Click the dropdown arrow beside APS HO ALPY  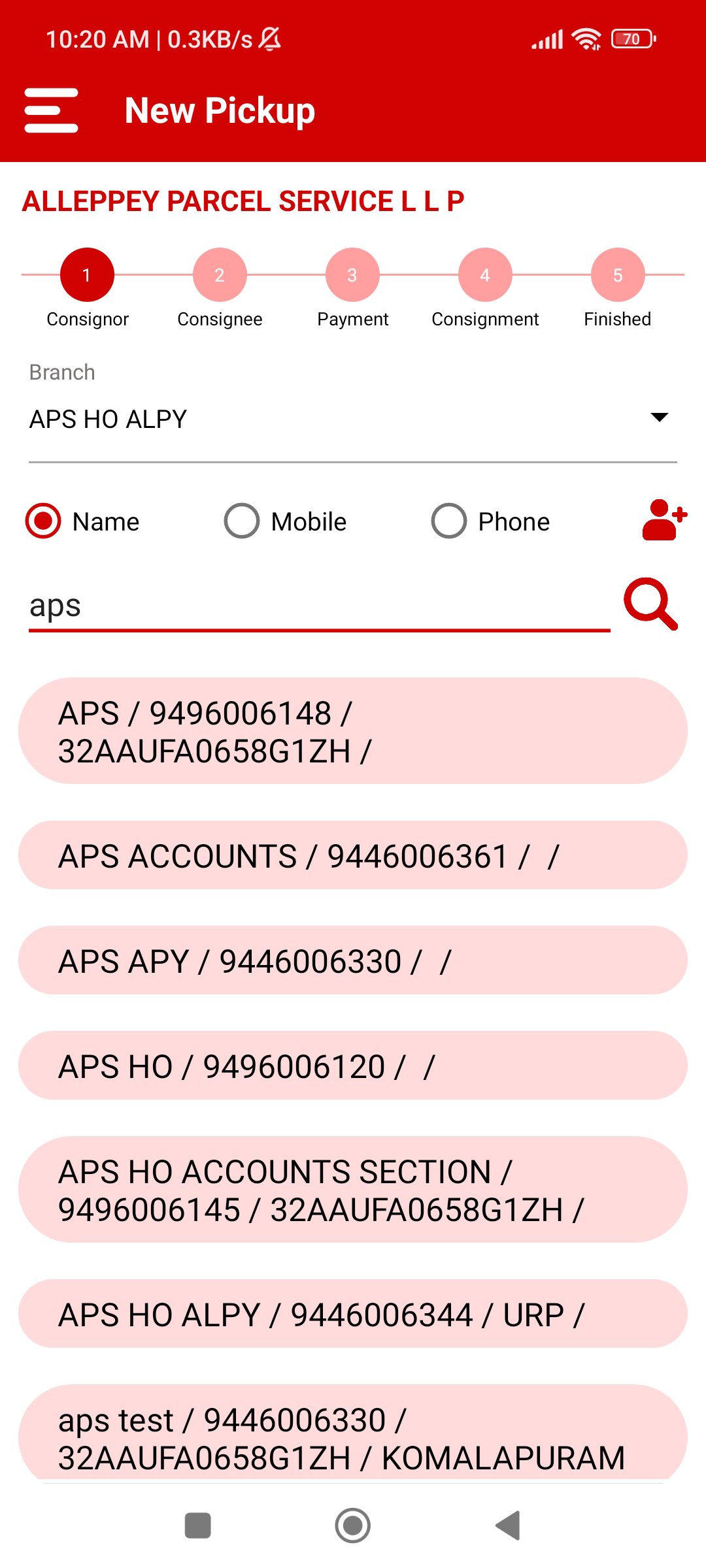[x=660, y=416]
